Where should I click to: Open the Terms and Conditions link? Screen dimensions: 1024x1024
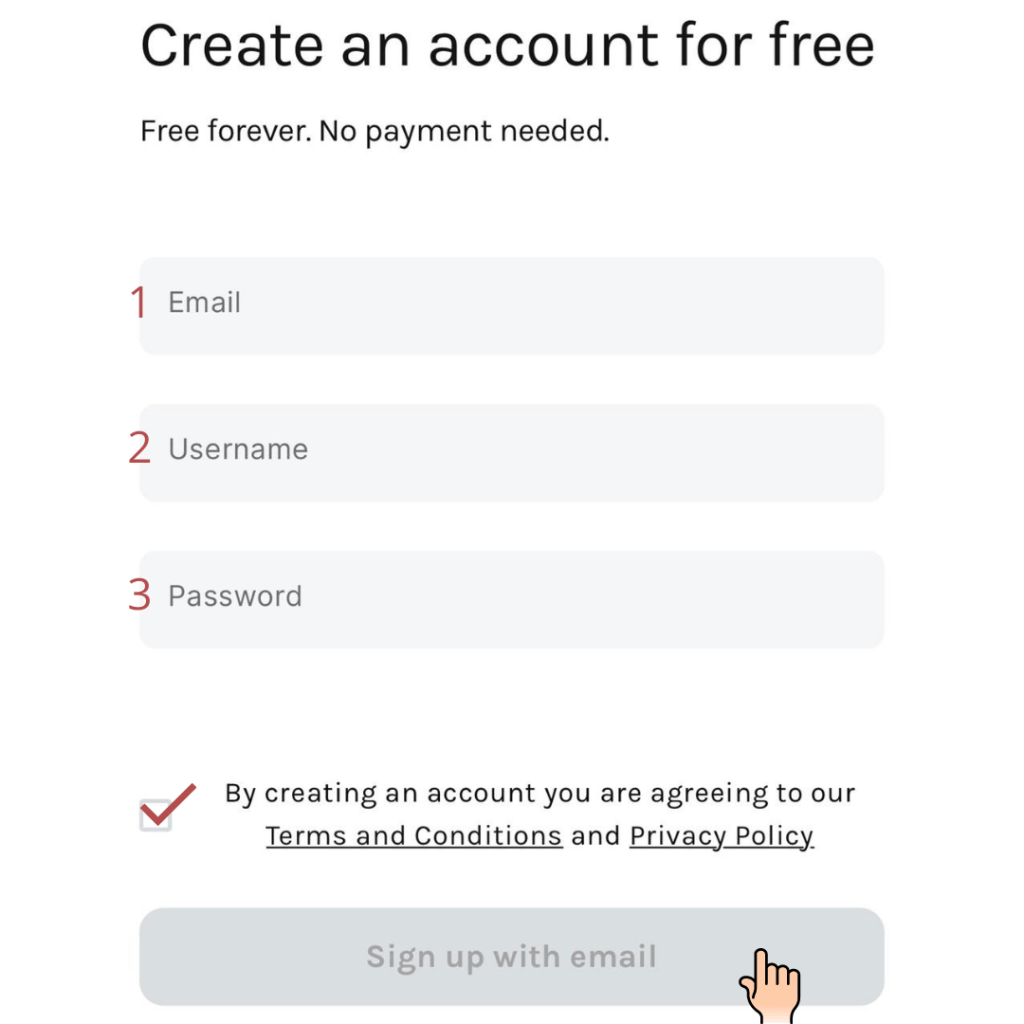(414, 836)
